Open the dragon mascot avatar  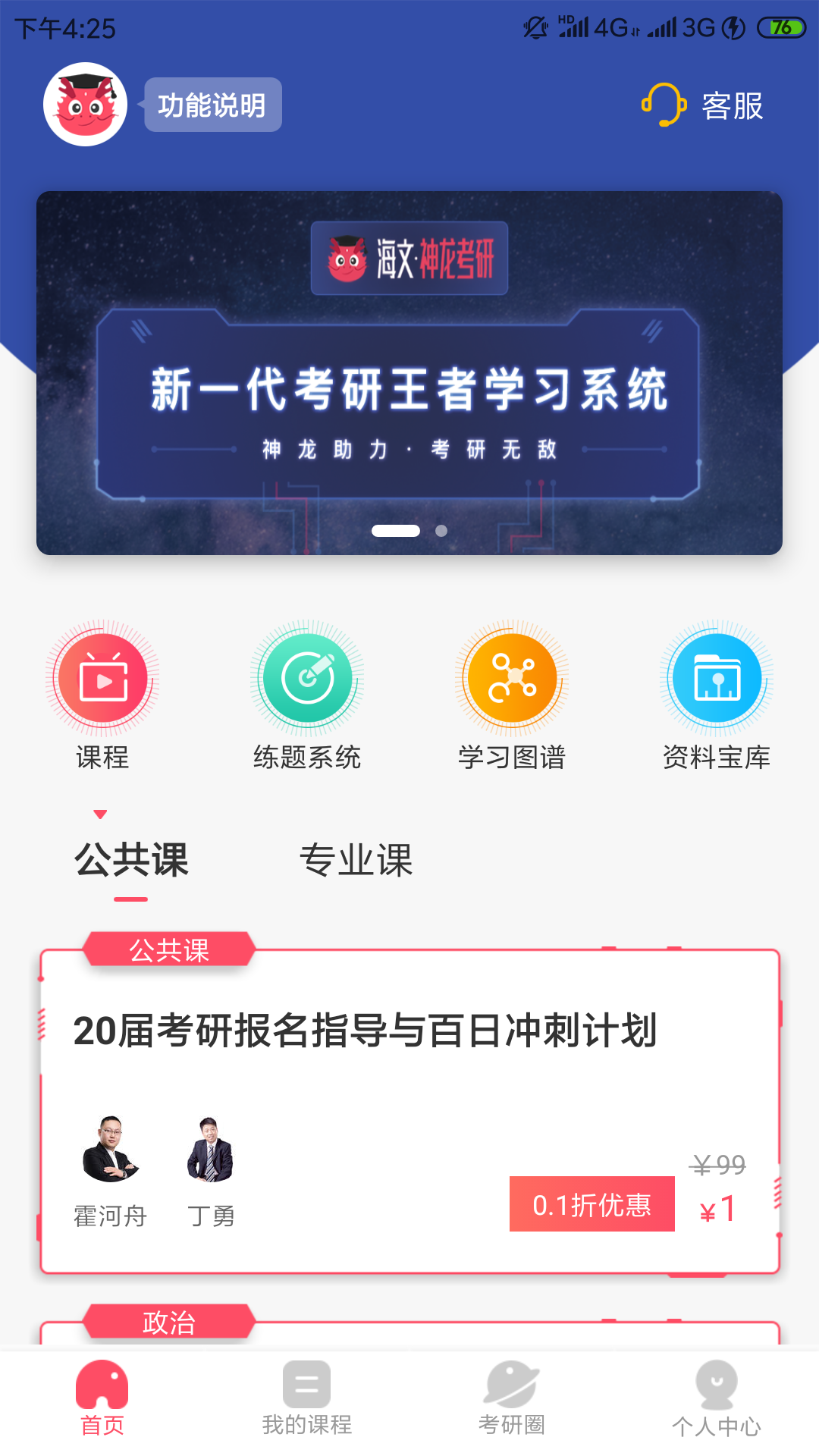click(85, 106)
